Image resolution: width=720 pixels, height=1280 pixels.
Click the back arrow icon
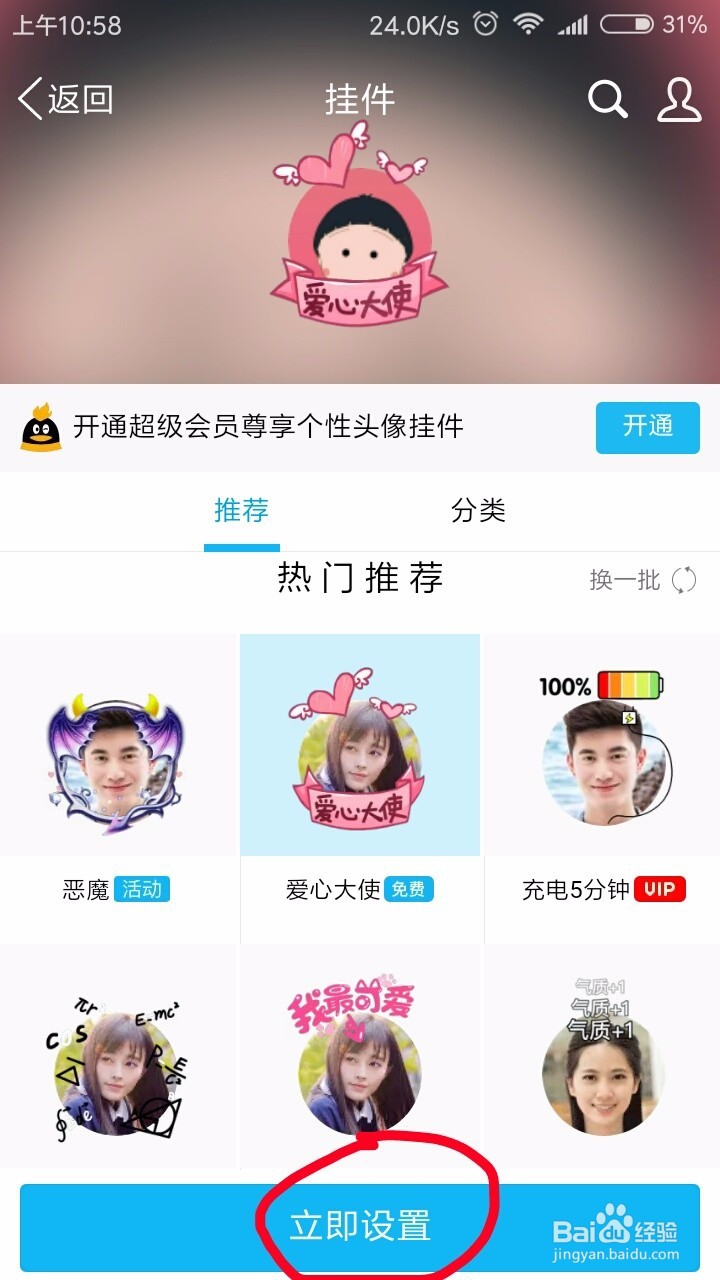[x=30, y=96]
